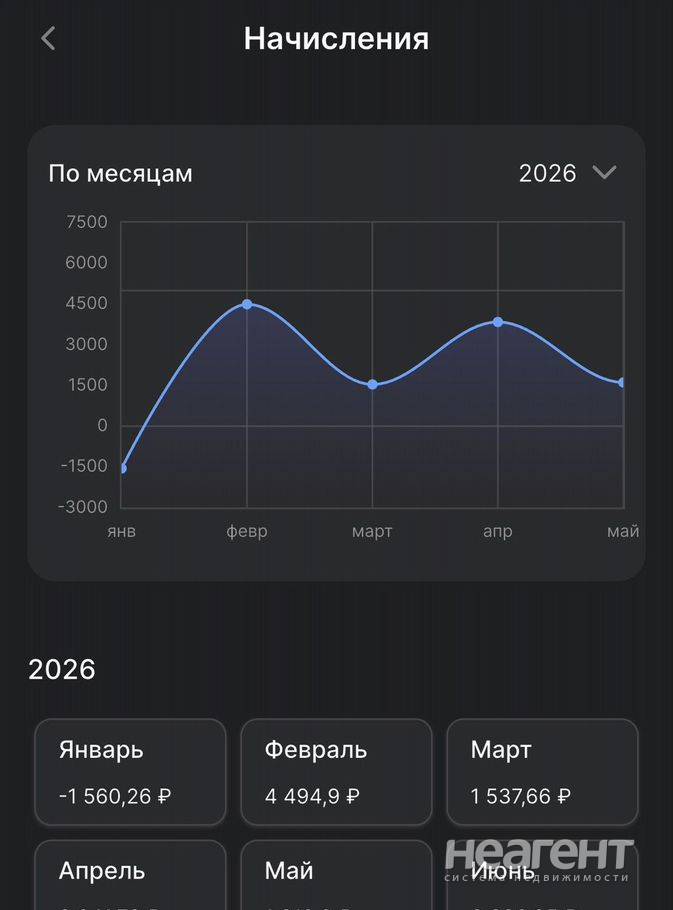Tap the апр data point on chart

click(498, 322)
